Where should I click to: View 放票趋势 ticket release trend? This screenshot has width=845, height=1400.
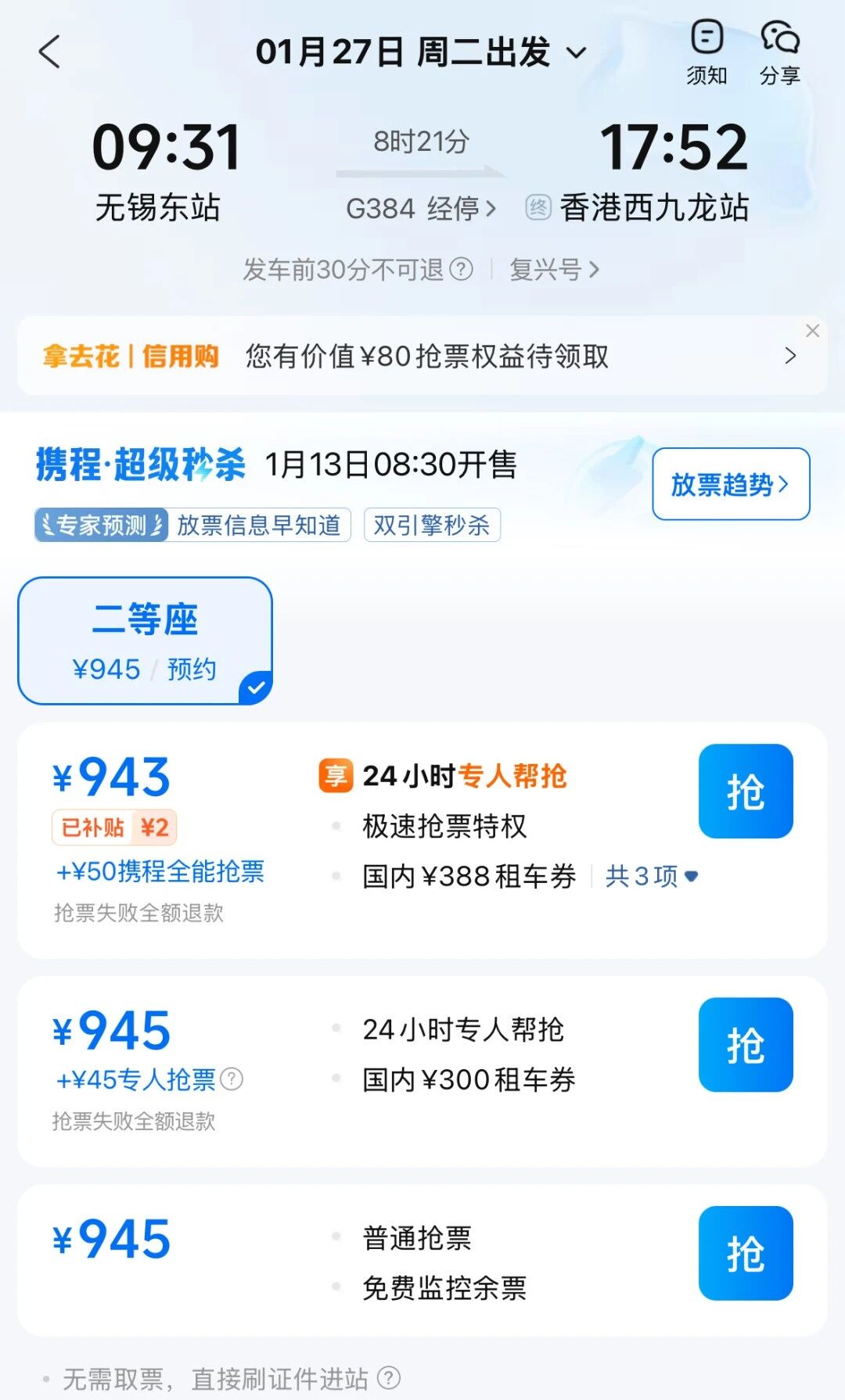coord(730,484)
